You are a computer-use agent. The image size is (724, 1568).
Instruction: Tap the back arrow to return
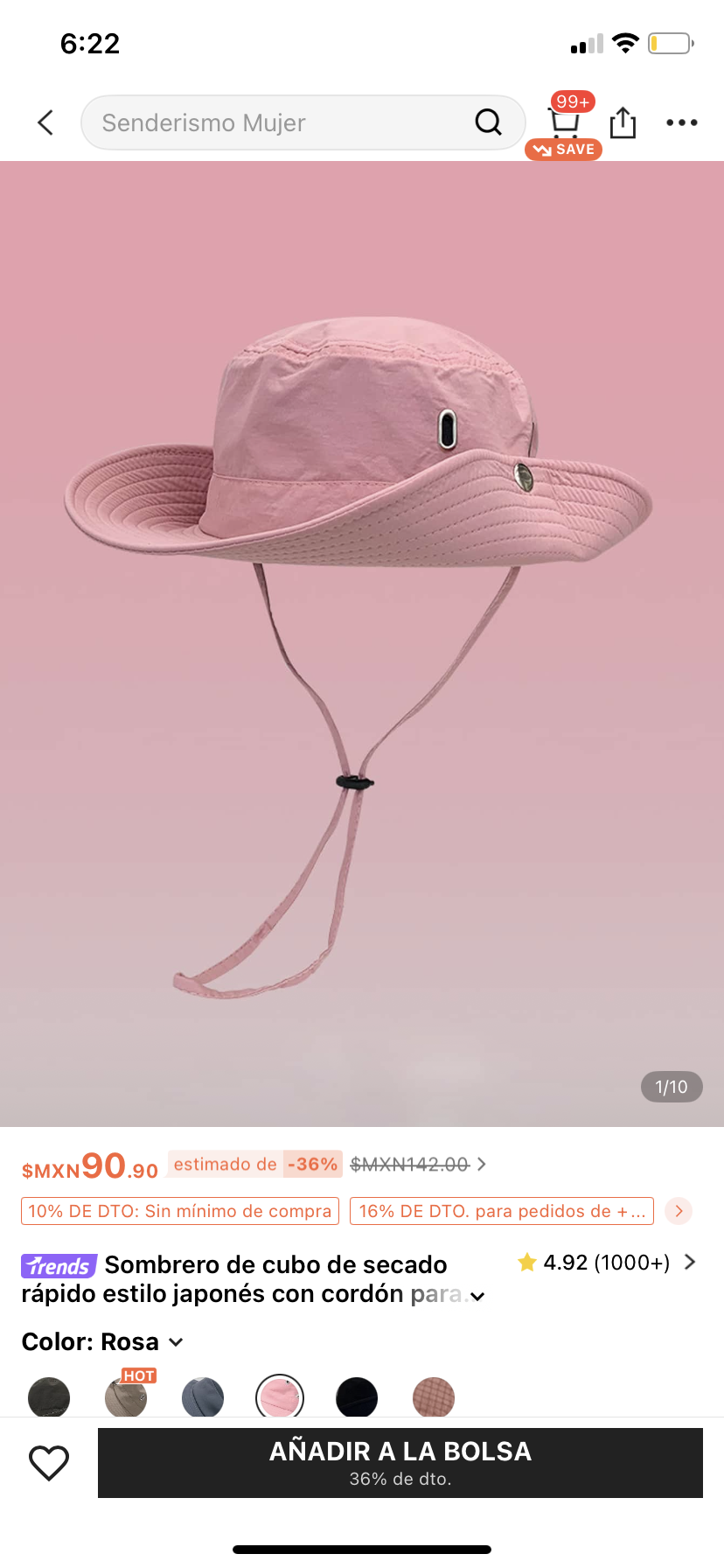coord(45,122)
